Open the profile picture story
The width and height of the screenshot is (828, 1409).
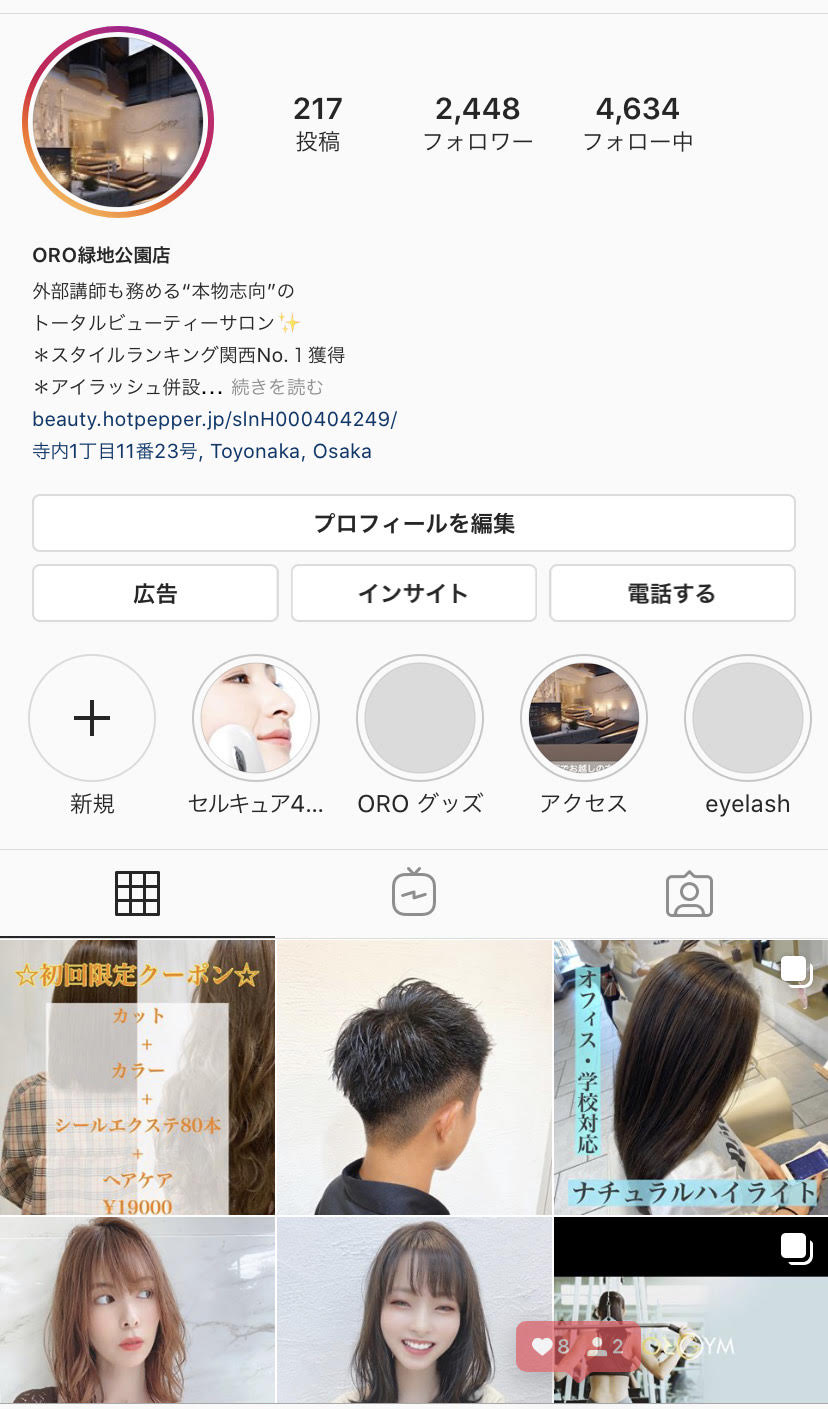[x=118, y=121]
